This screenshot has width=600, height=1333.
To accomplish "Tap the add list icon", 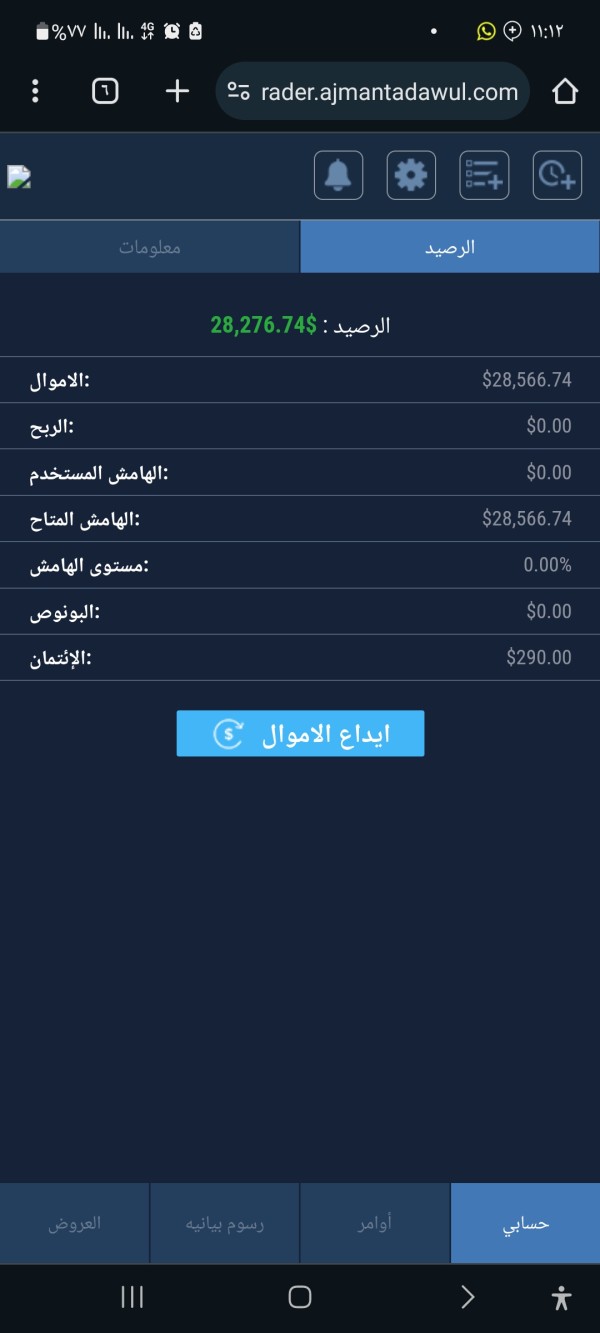I will coord(484,175).
